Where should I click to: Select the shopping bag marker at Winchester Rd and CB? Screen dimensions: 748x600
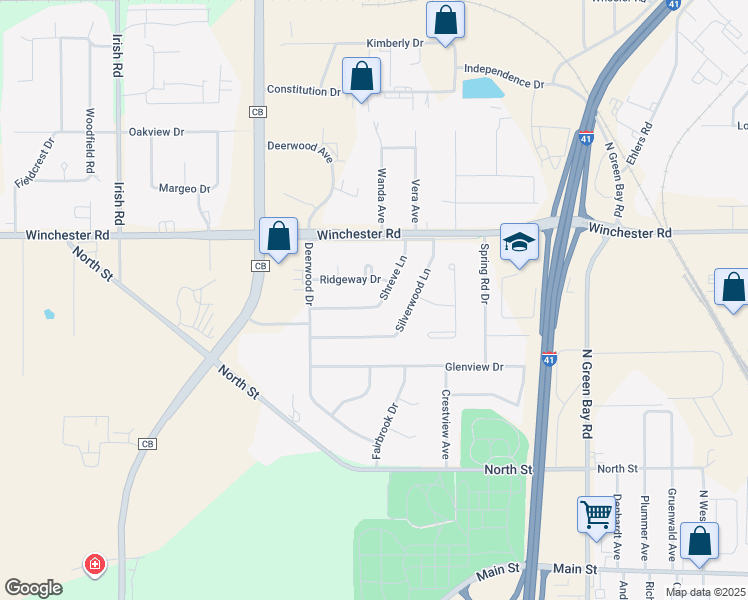279,237
